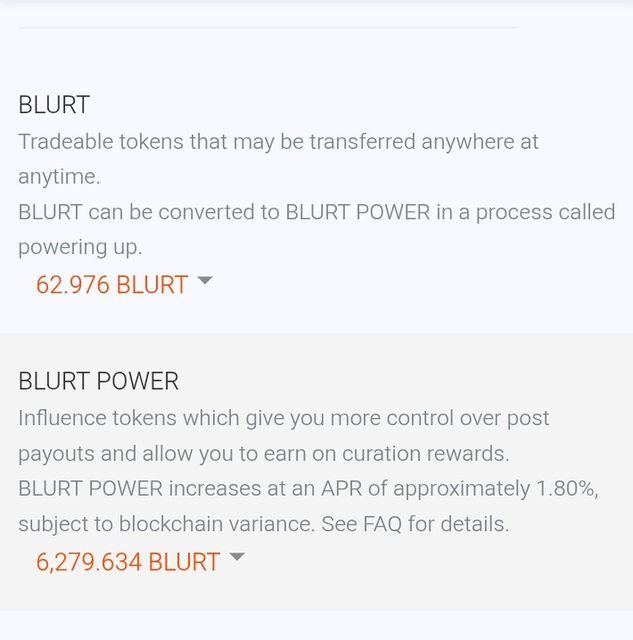Viewport: 633px width, 640px height.
Task: Expand the 6,279.634 BLURT power dropdown
Action: point(140,562)
